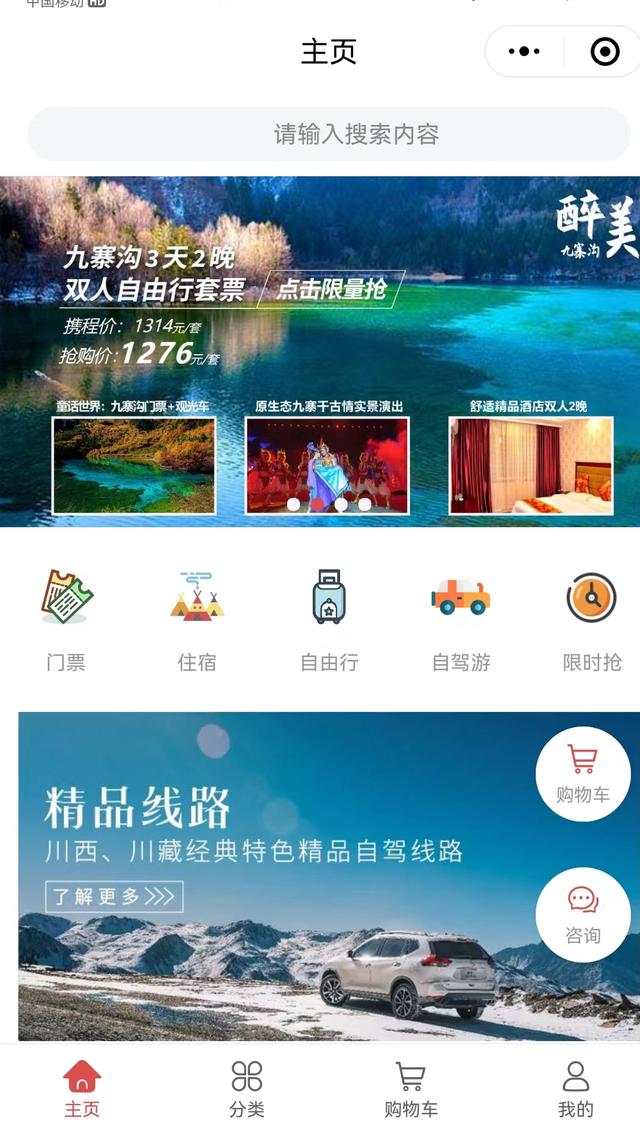Image resolution: width=640 pixels, height=1138 pixels.
Task: Switch to the 主页 tab
Action: (x=82, y=1090)
